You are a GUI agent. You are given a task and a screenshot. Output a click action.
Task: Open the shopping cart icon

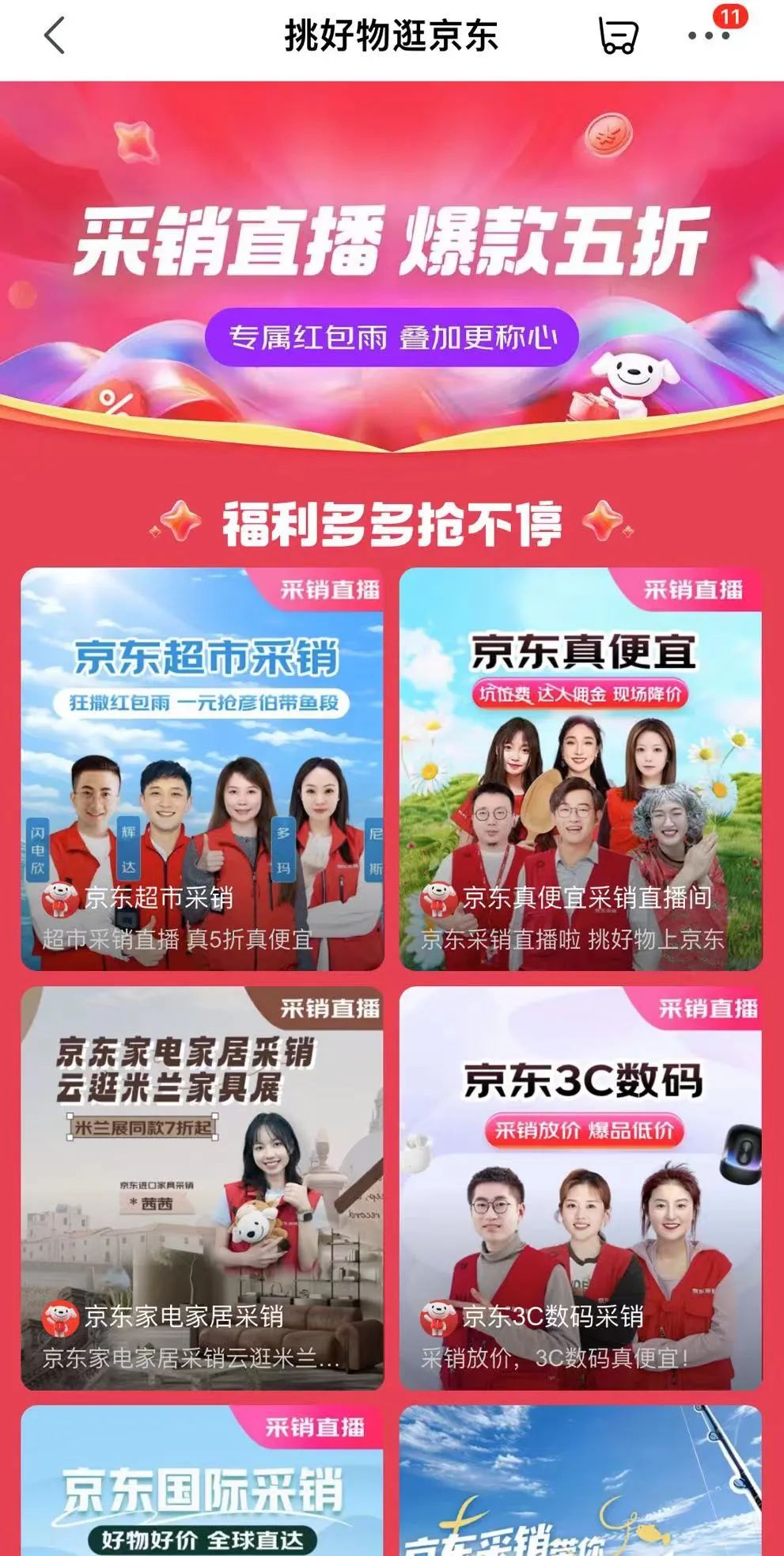pyautogui.click(x=617, y=36)
